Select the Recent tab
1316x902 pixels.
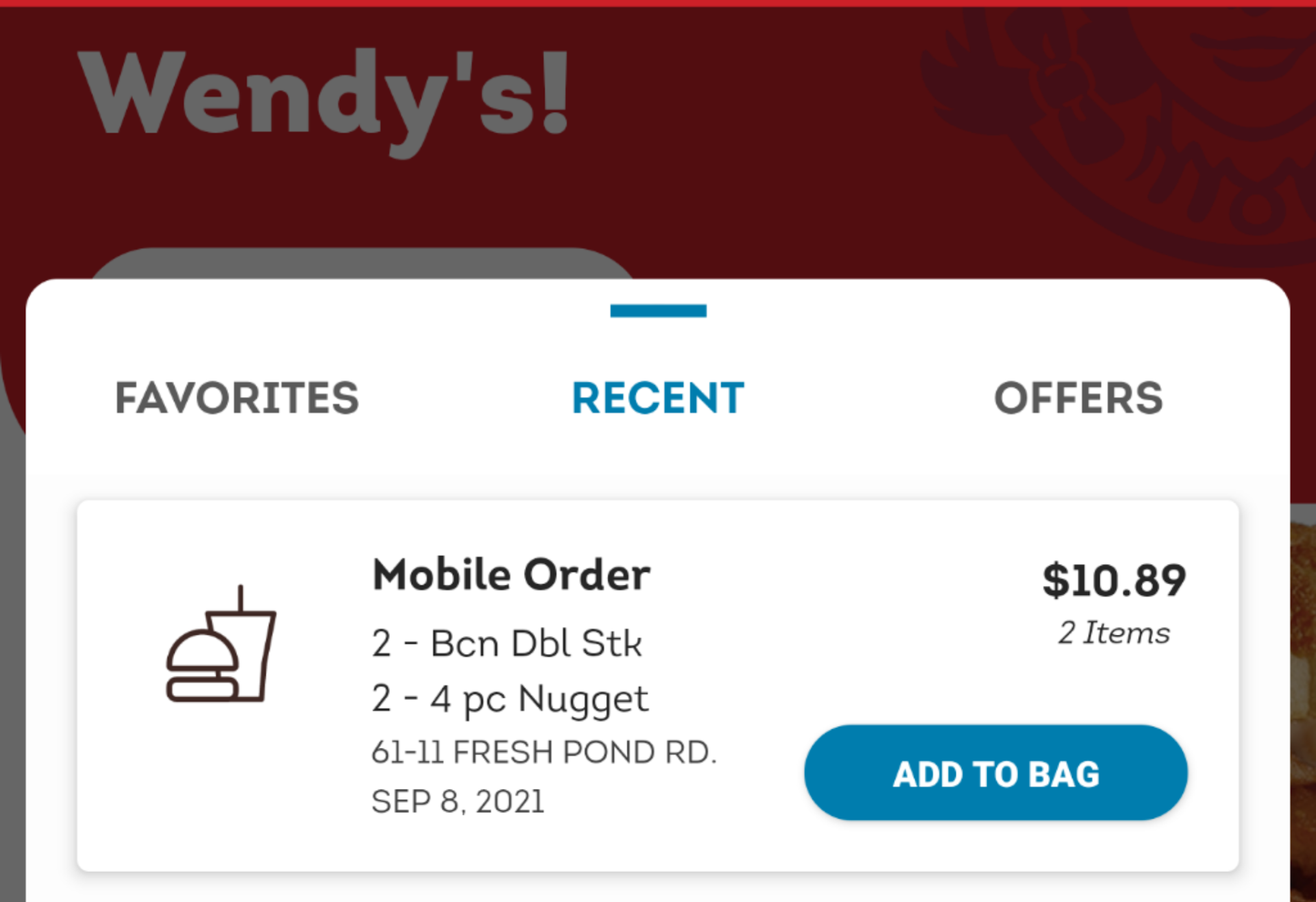coord(658,398)
